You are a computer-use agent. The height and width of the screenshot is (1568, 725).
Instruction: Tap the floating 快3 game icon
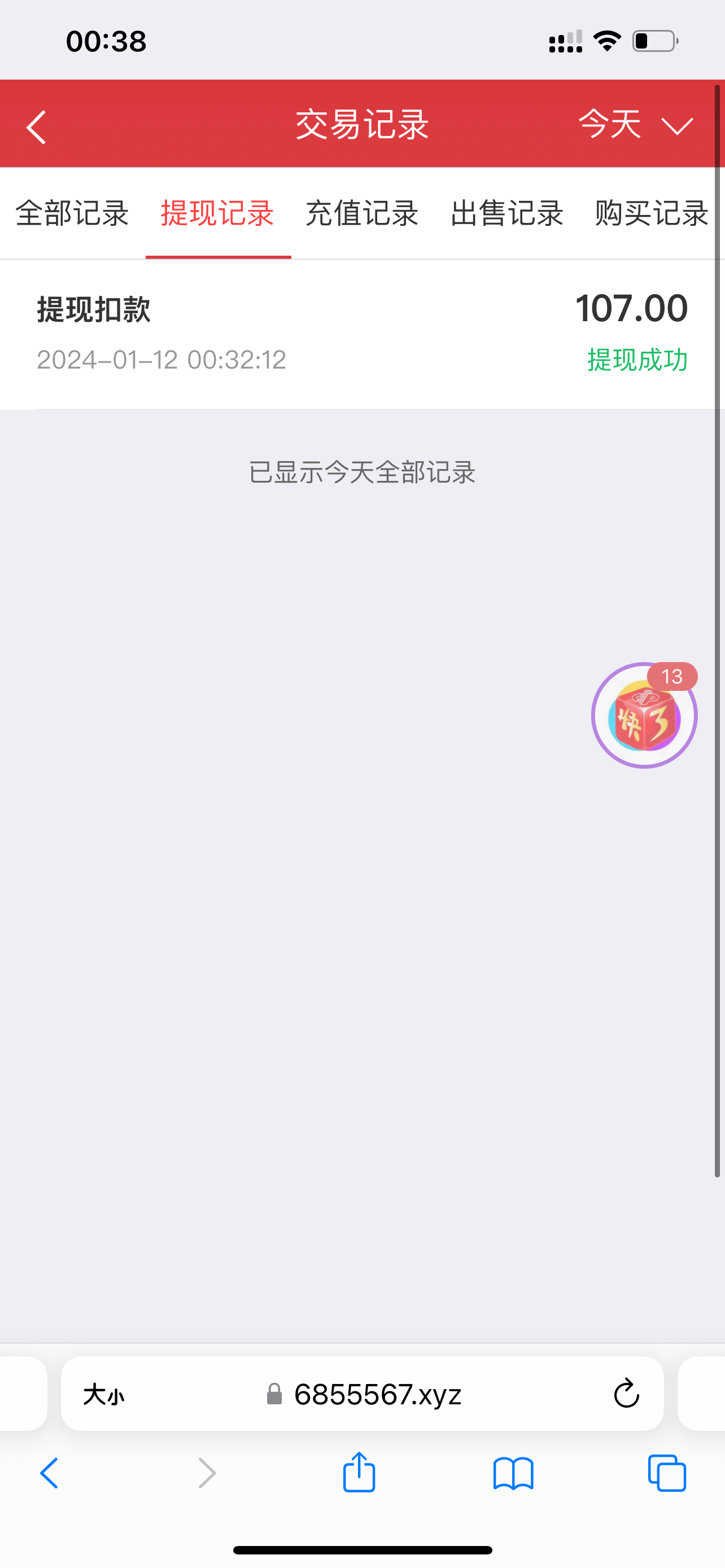coord(644,716)
